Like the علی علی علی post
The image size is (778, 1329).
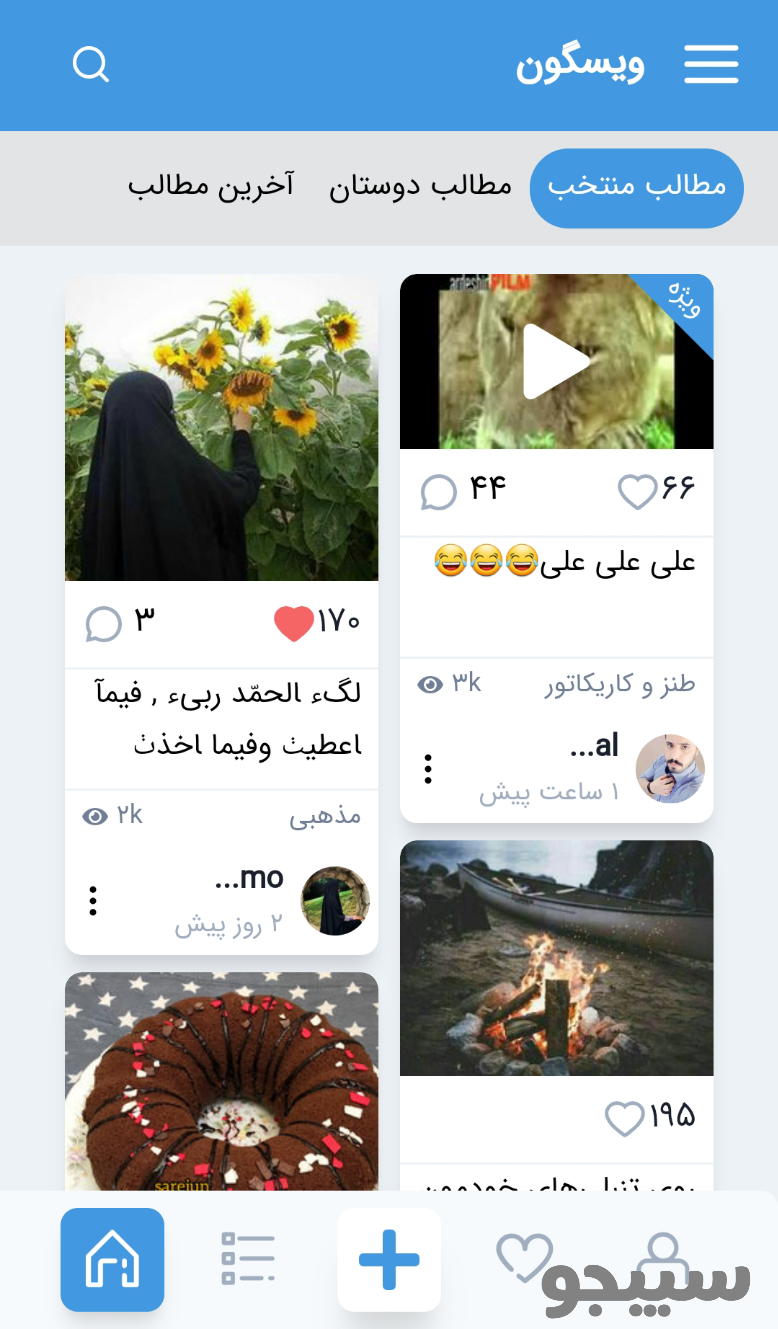pyautogui.click(x=637, y=491)
